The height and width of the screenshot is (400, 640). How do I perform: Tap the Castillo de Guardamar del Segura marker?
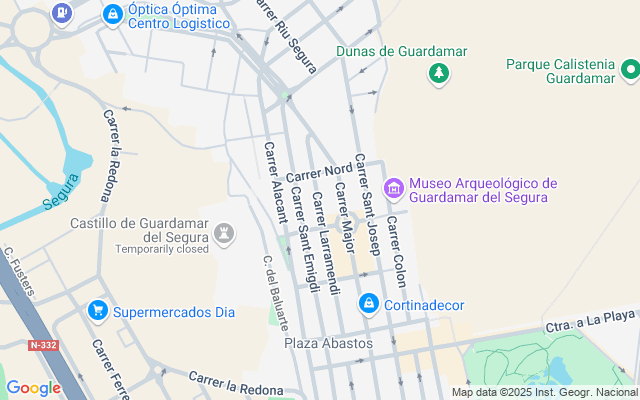click(x=227, y=235)
